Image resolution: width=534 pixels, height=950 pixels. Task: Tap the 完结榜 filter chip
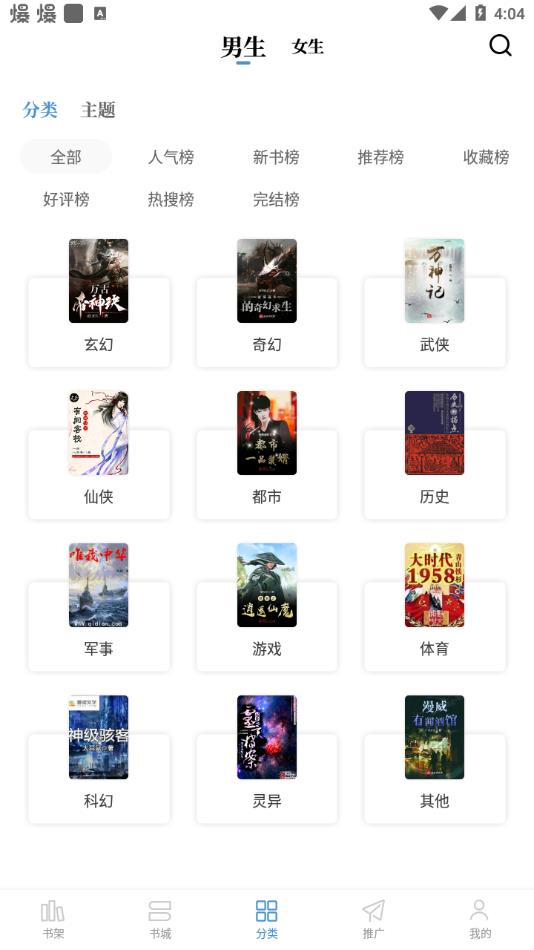pyautogui.click(x=276, y=199)
